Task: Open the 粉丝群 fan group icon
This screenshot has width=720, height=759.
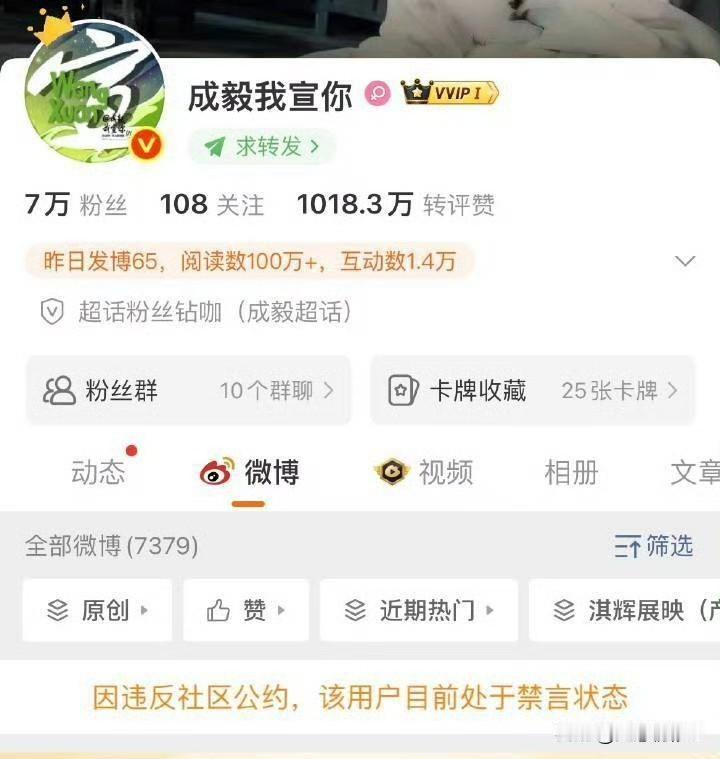Action: pyautogui.click(x=59, y=391)
